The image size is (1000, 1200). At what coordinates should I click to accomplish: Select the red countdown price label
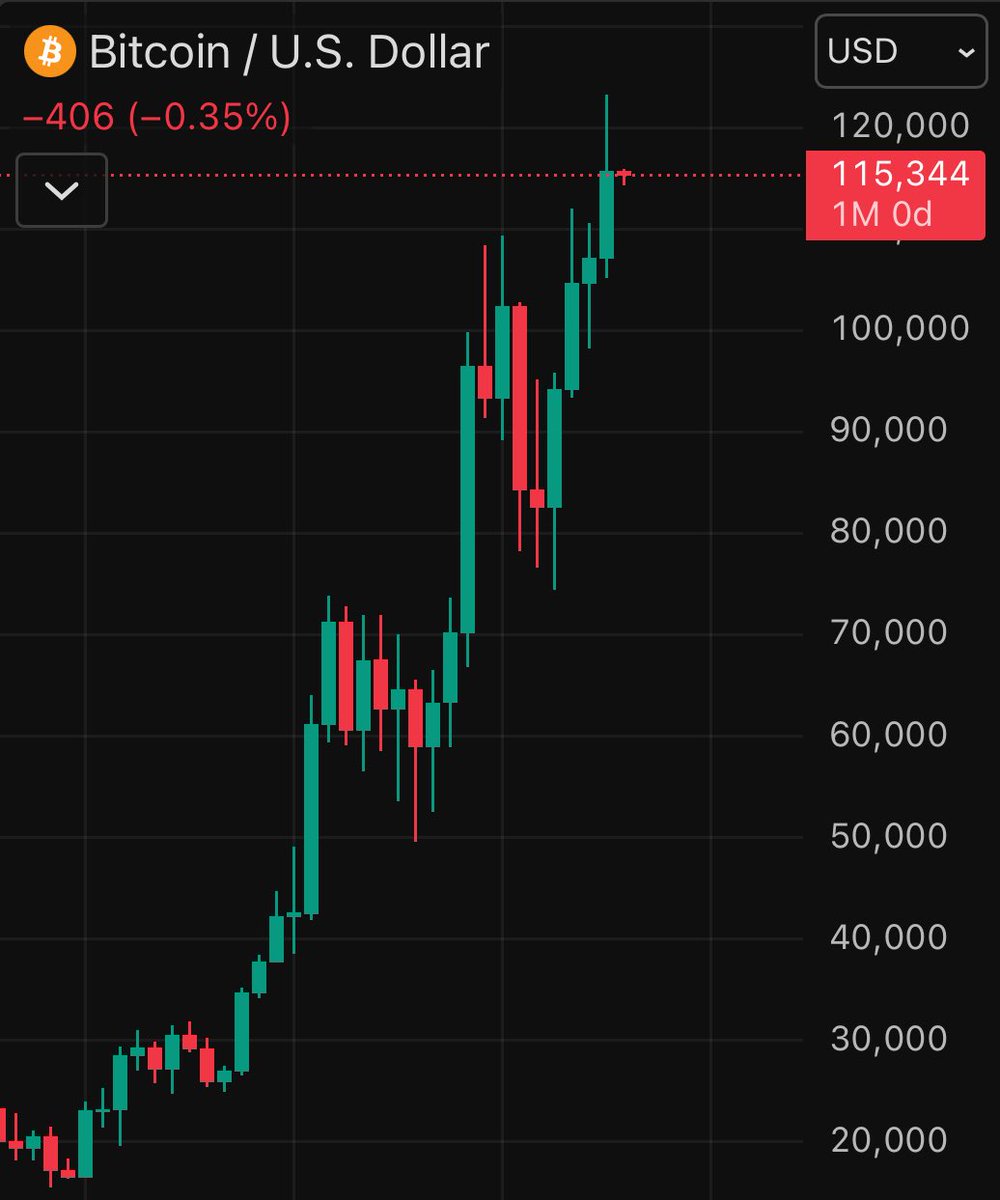[897, 195]
